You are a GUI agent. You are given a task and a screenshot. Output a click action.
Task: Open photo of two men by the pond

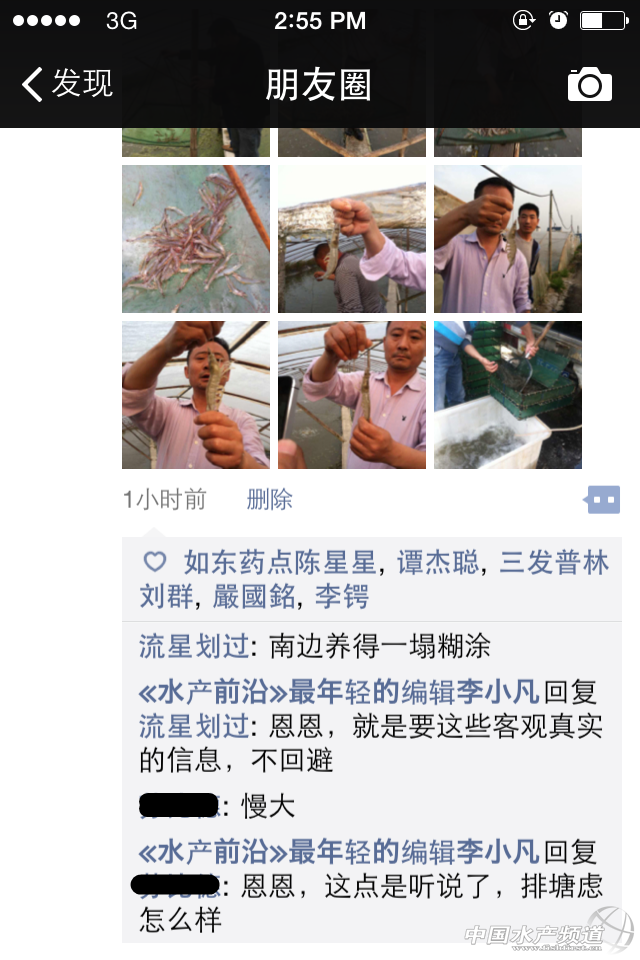point(507,239)
